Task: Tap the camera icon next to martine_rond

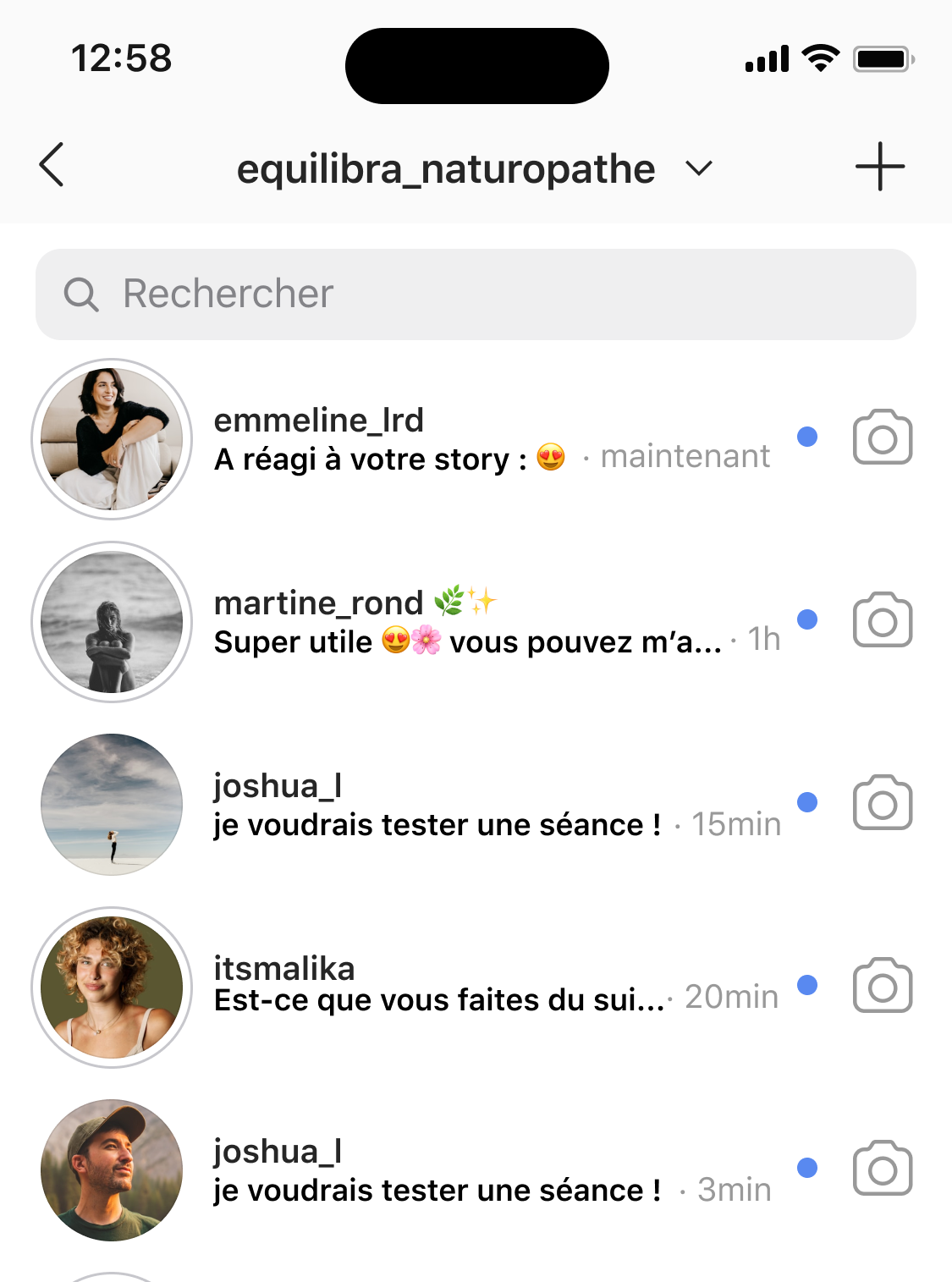Action: 882,621
